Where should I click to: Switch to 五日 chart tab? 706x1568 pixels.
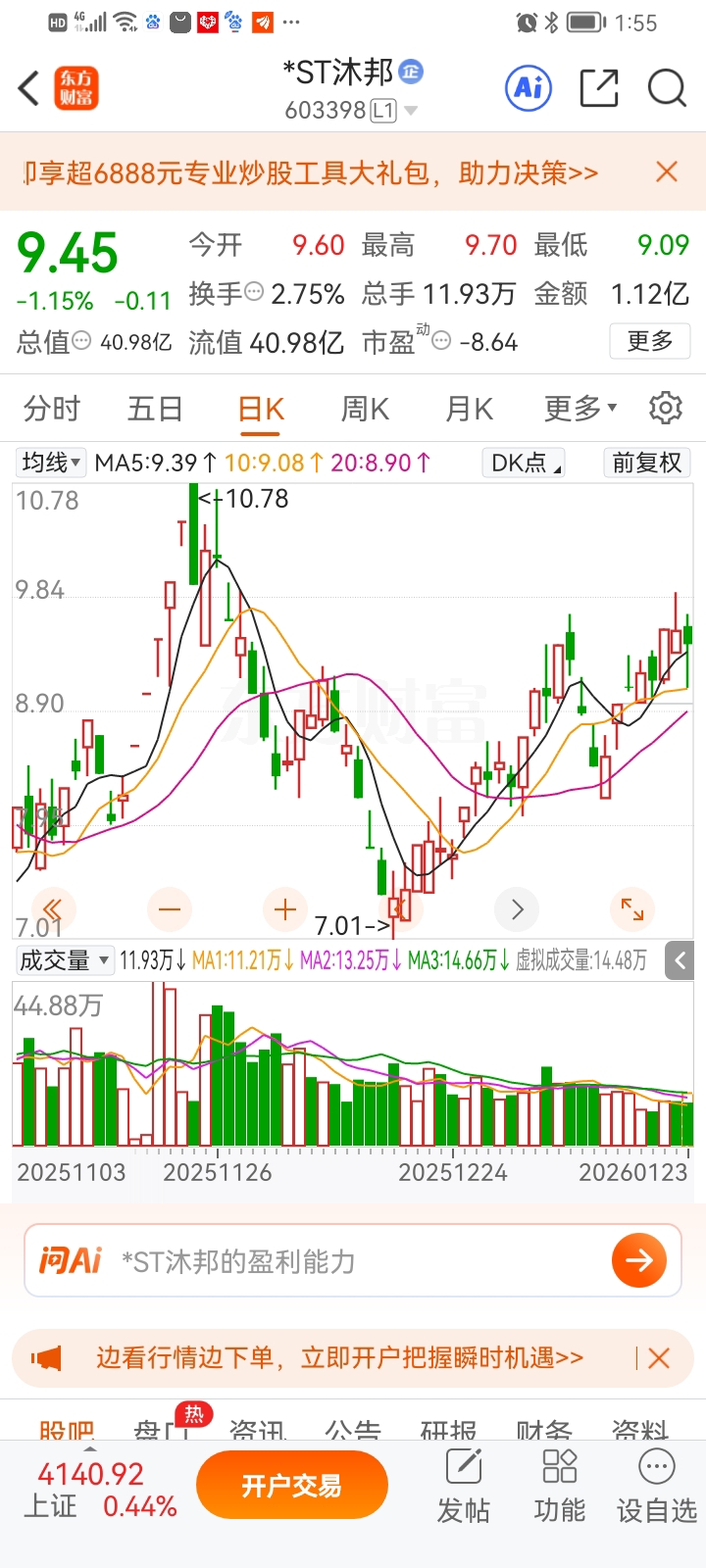[x=155, y=409]
